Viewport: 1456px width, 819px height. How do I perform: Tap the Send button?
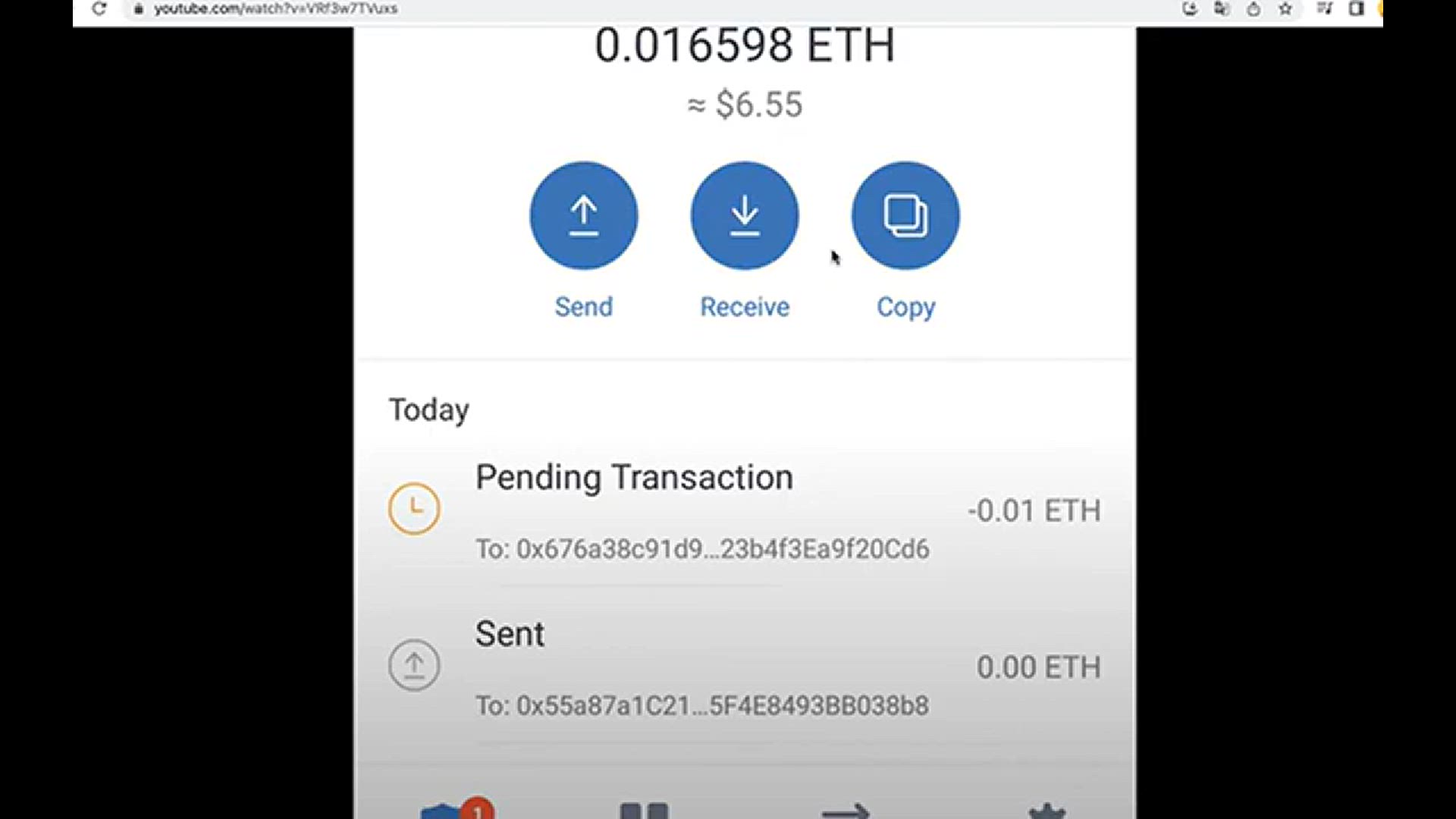[583, 216]
